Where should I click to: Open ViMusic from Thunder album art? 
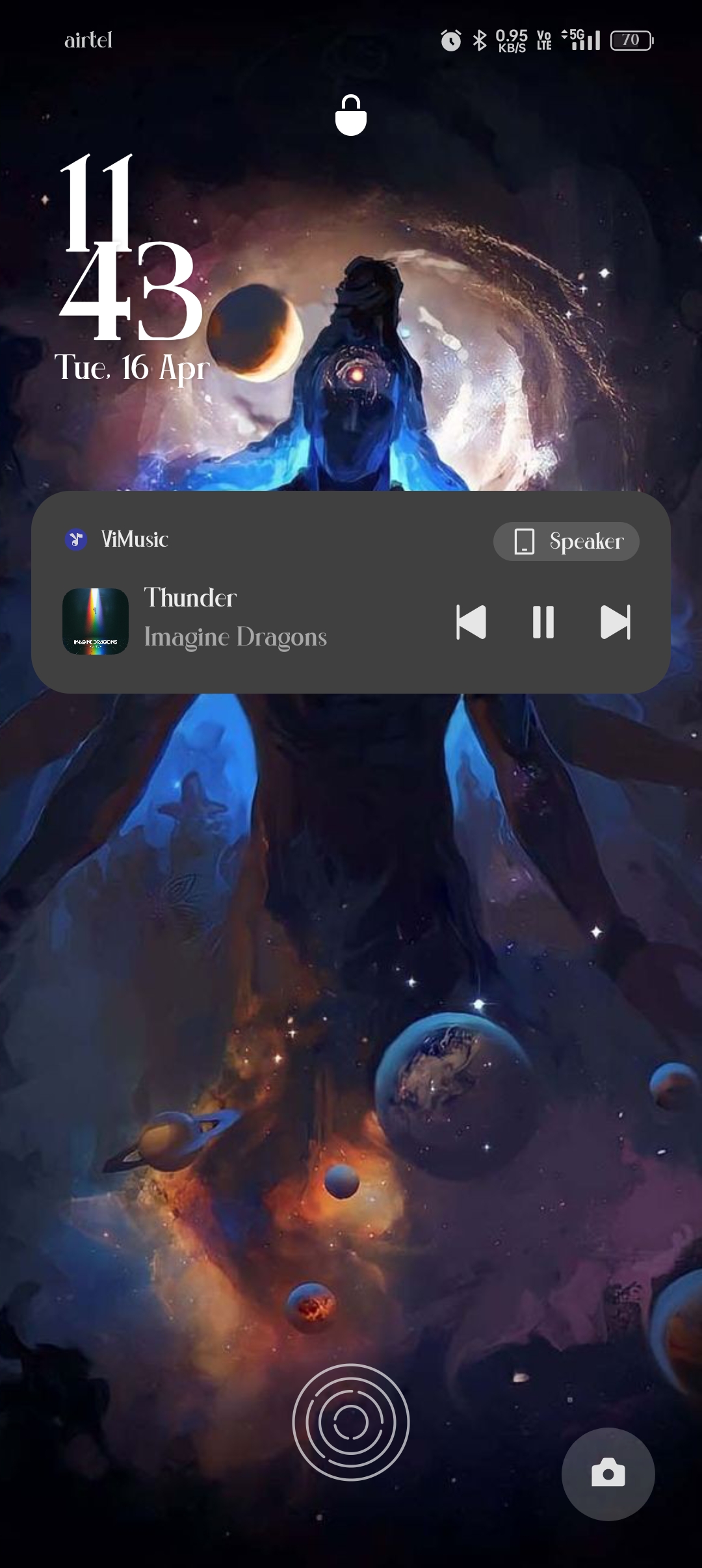96,621
